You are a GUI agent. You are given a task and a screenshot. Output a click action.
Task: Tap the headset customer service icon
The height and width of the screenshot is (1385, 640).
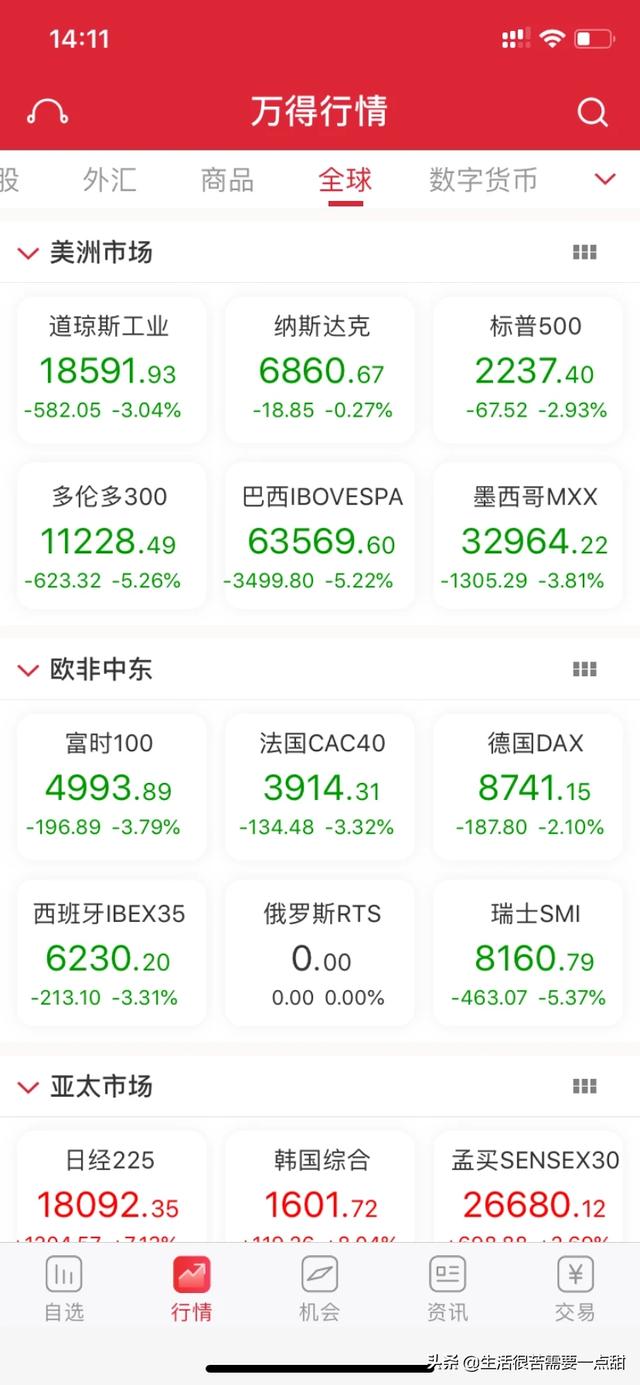pos(47,112)
